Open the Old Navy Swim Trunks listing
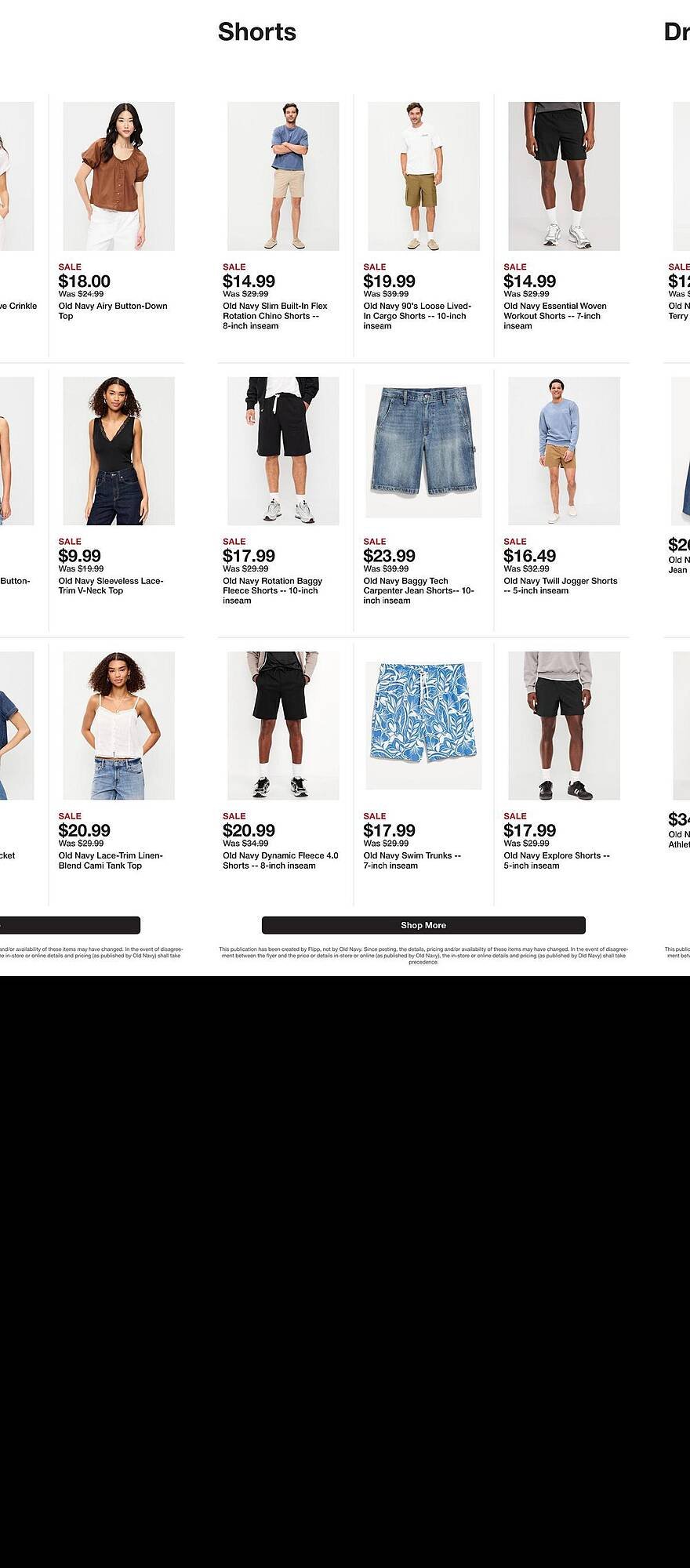Viewport: 690px width, 1568px height. tap(413, 860)
